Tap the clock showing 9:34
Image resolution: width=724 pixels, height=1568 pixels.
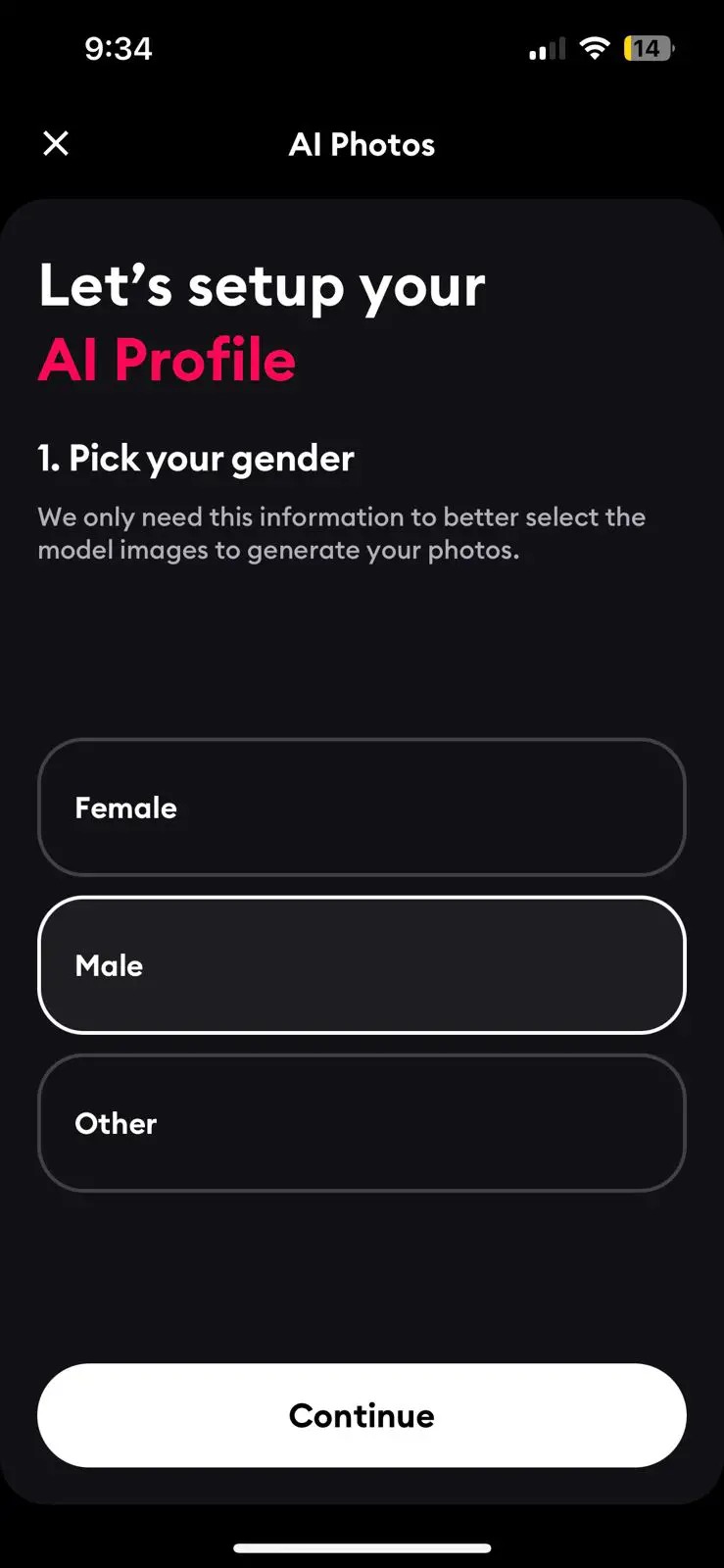(120, 48)
